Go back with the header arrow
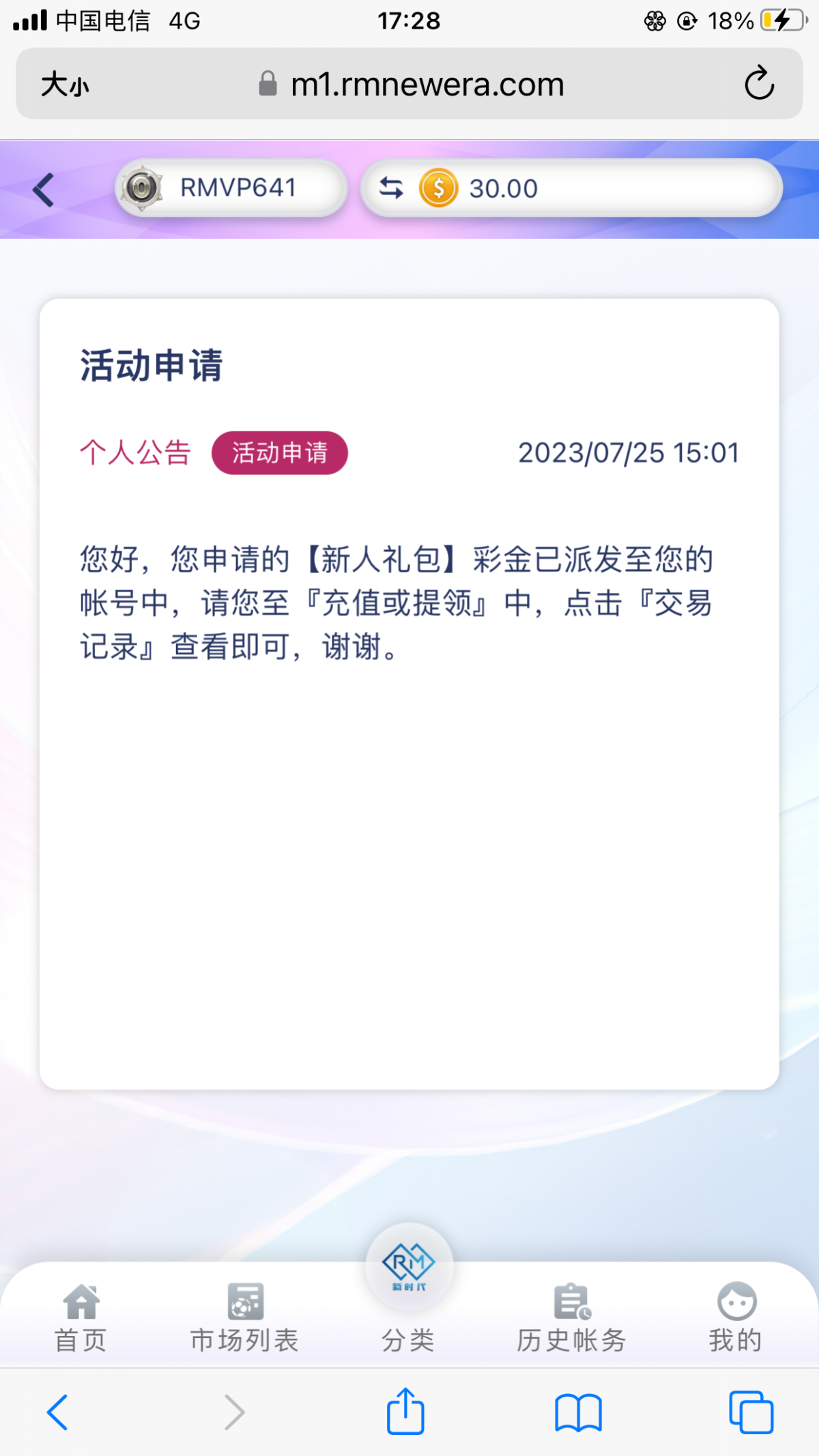 (x=44, y=190)
